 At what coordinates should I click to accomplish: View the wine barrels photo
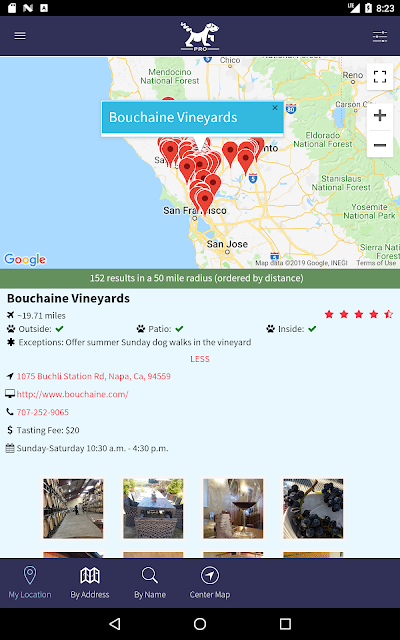(x=73, y=509)
